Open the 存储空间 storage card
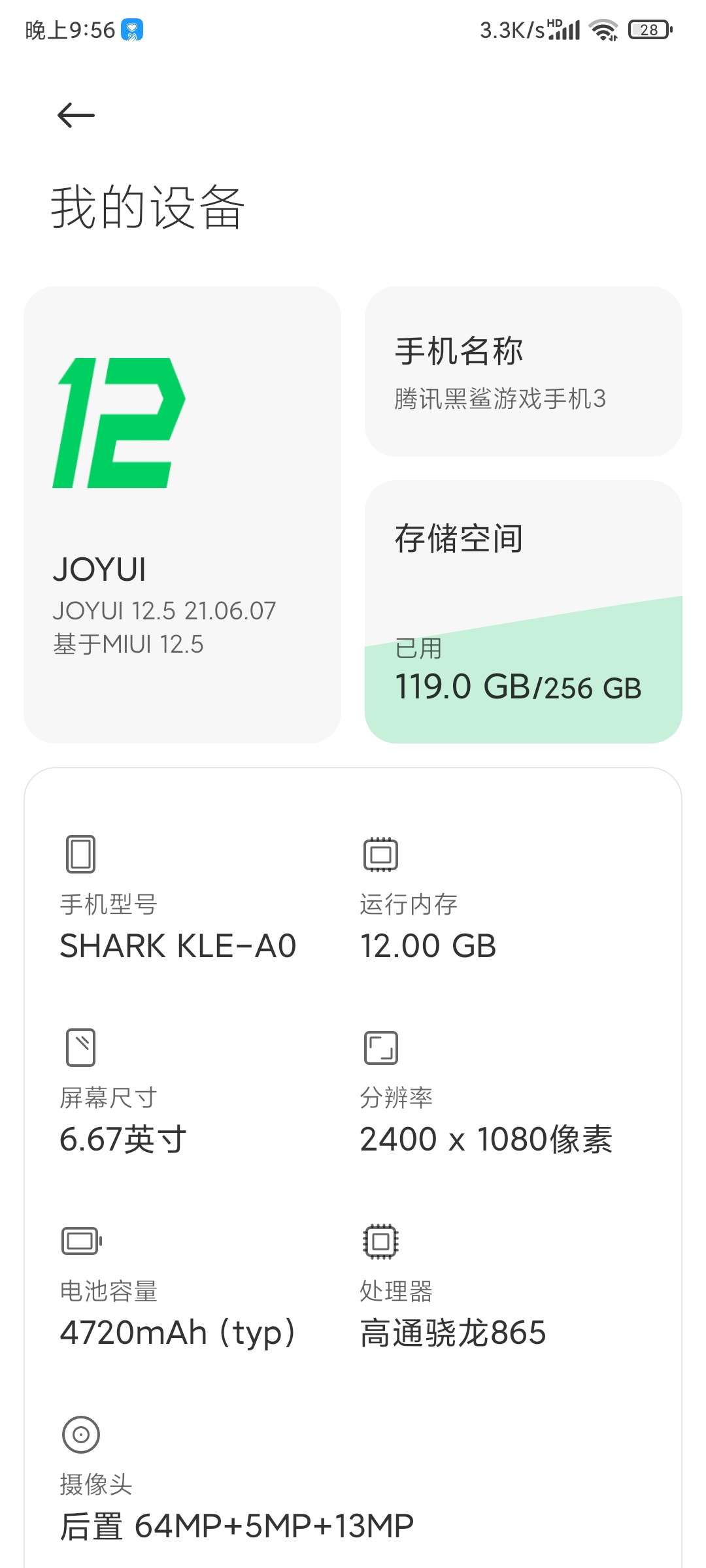706x1568 pixels. coord(523,612)
